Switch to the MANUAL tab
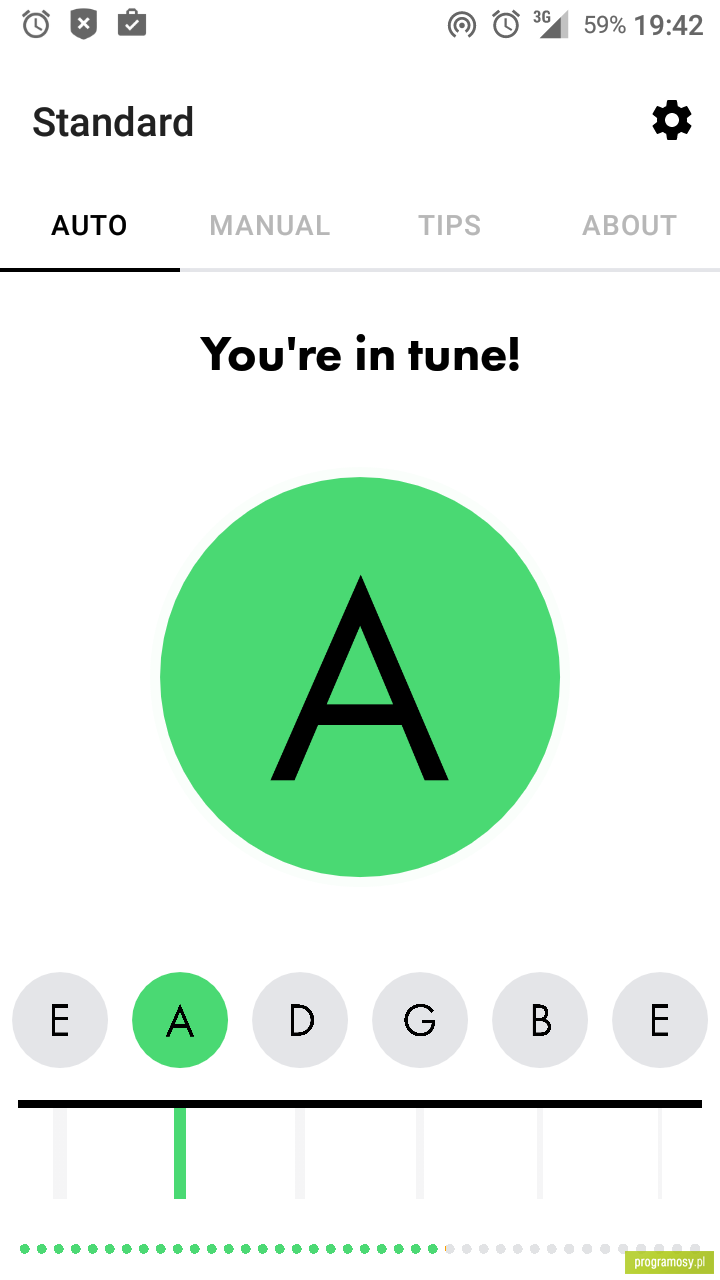 click(270, 226)
